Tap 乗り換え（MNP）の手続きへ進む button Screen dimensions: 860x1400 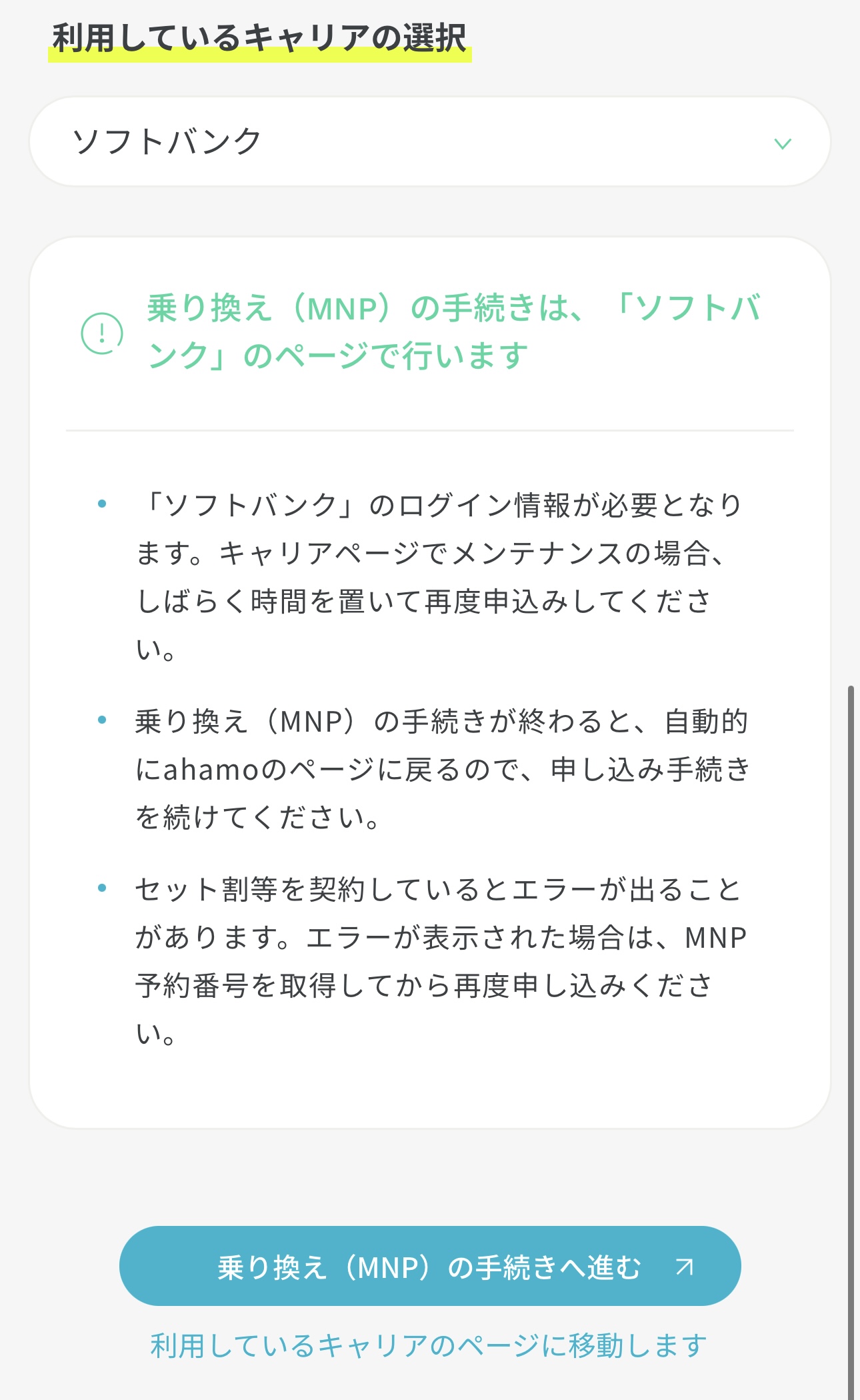430,1265
